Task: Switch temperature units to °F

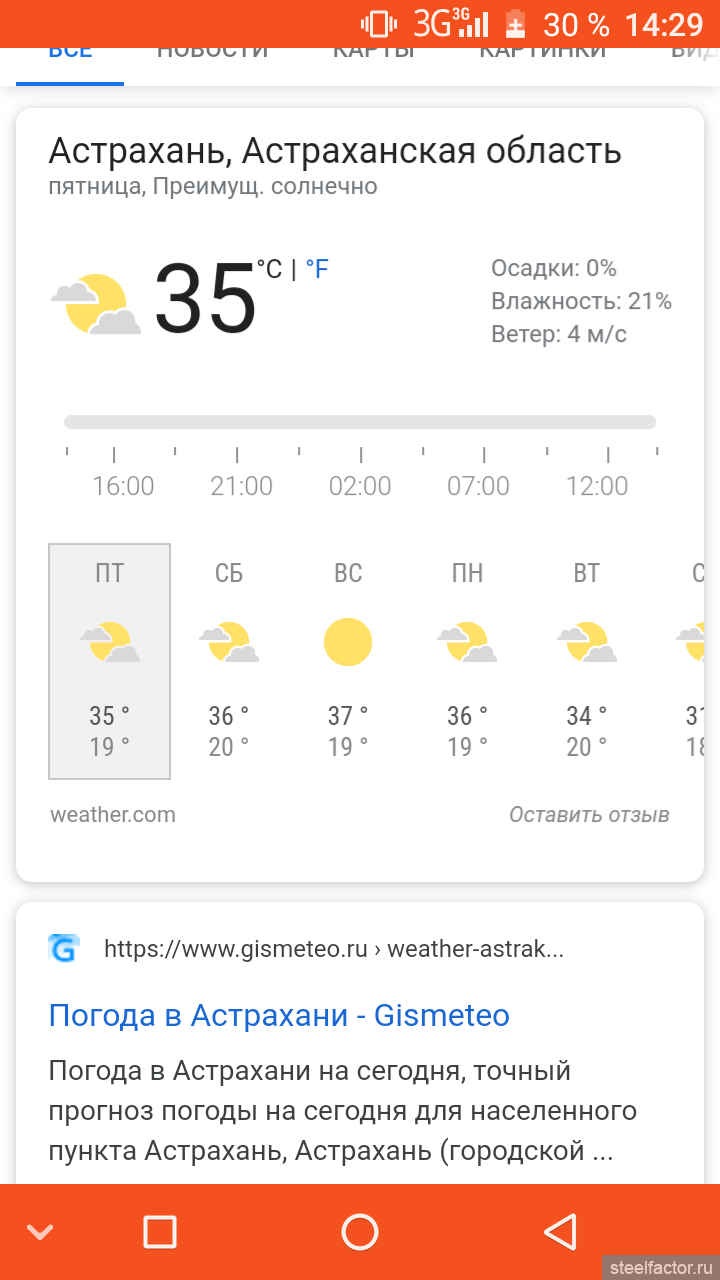Action: pos(317,270)
